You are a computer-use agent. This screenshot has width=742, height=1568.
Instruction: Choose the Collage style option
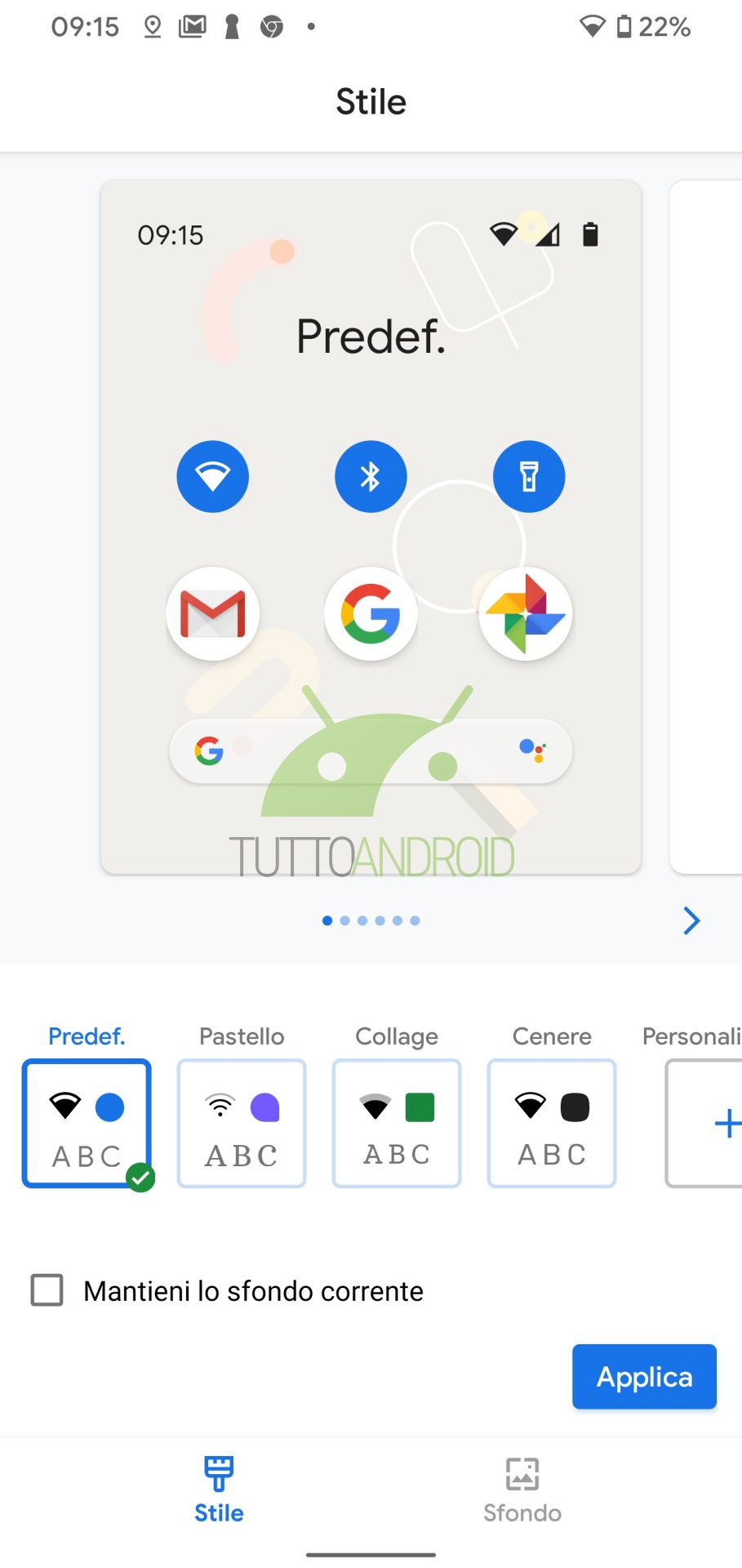397,1123
